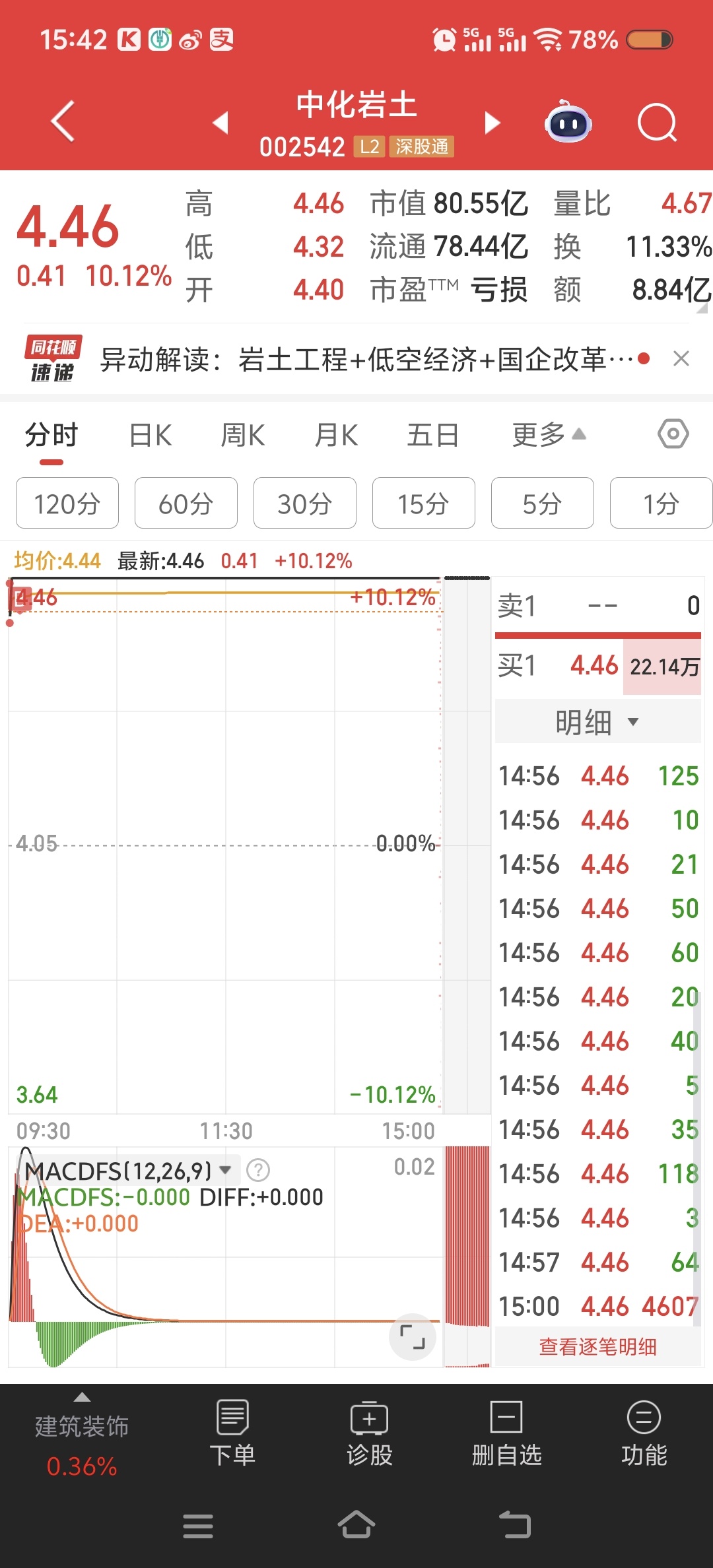
Task: Open chart settings hexagon icon
Action: point(673,434)
